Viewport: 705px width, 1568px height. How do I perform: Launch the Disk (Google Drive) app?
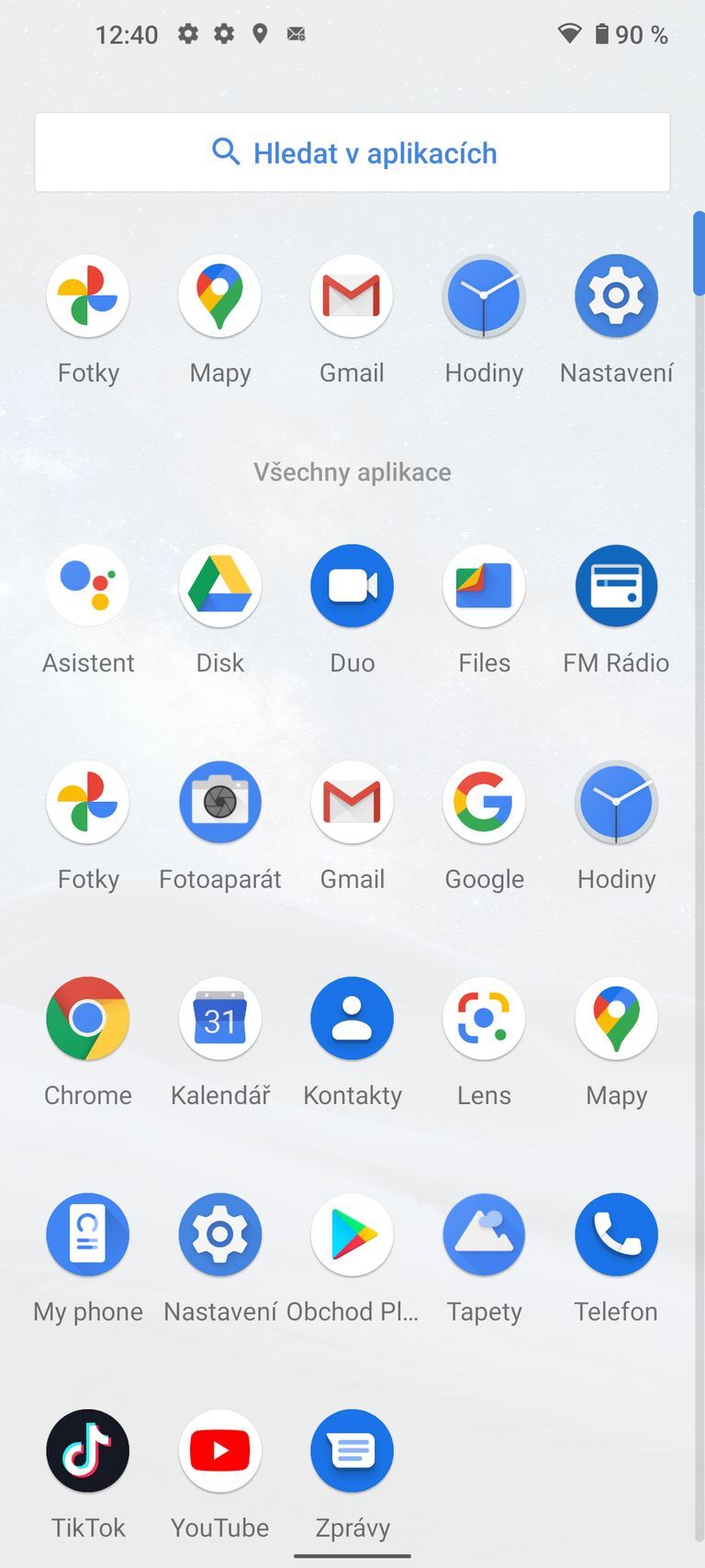tap(219, 586)
